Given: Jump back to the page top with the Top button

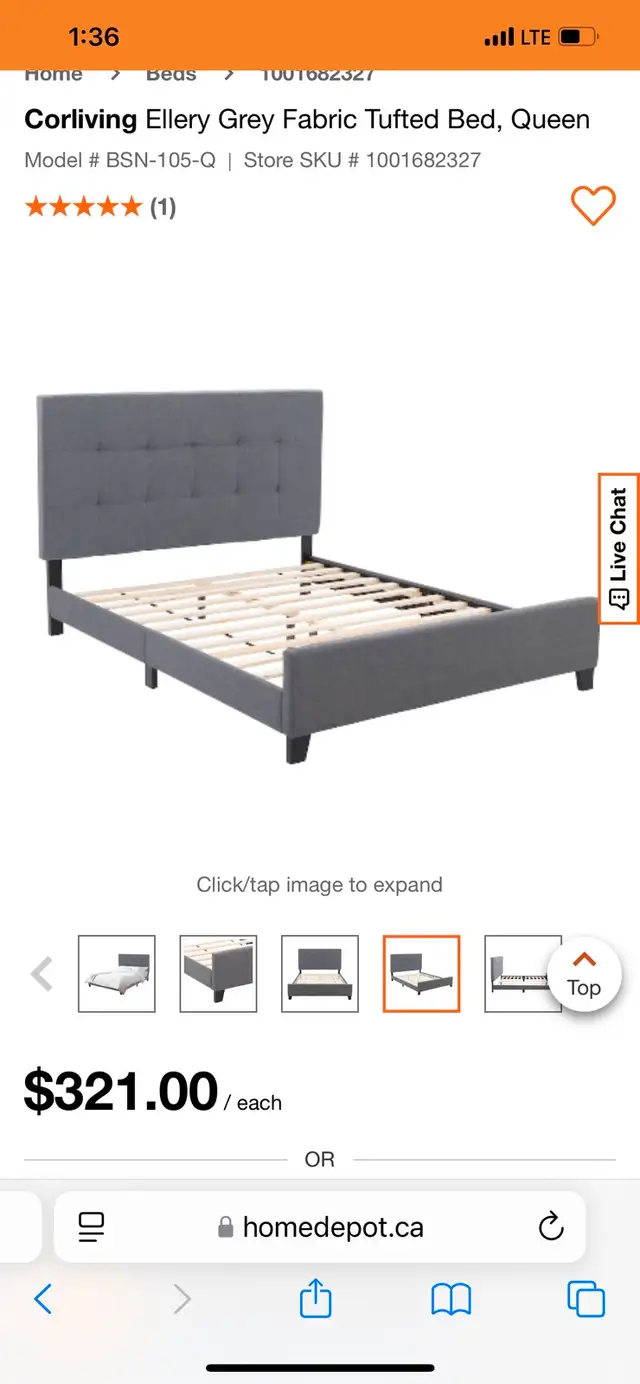Looking at the screenshot, I should pyautogui.click(x=584, y=973).
